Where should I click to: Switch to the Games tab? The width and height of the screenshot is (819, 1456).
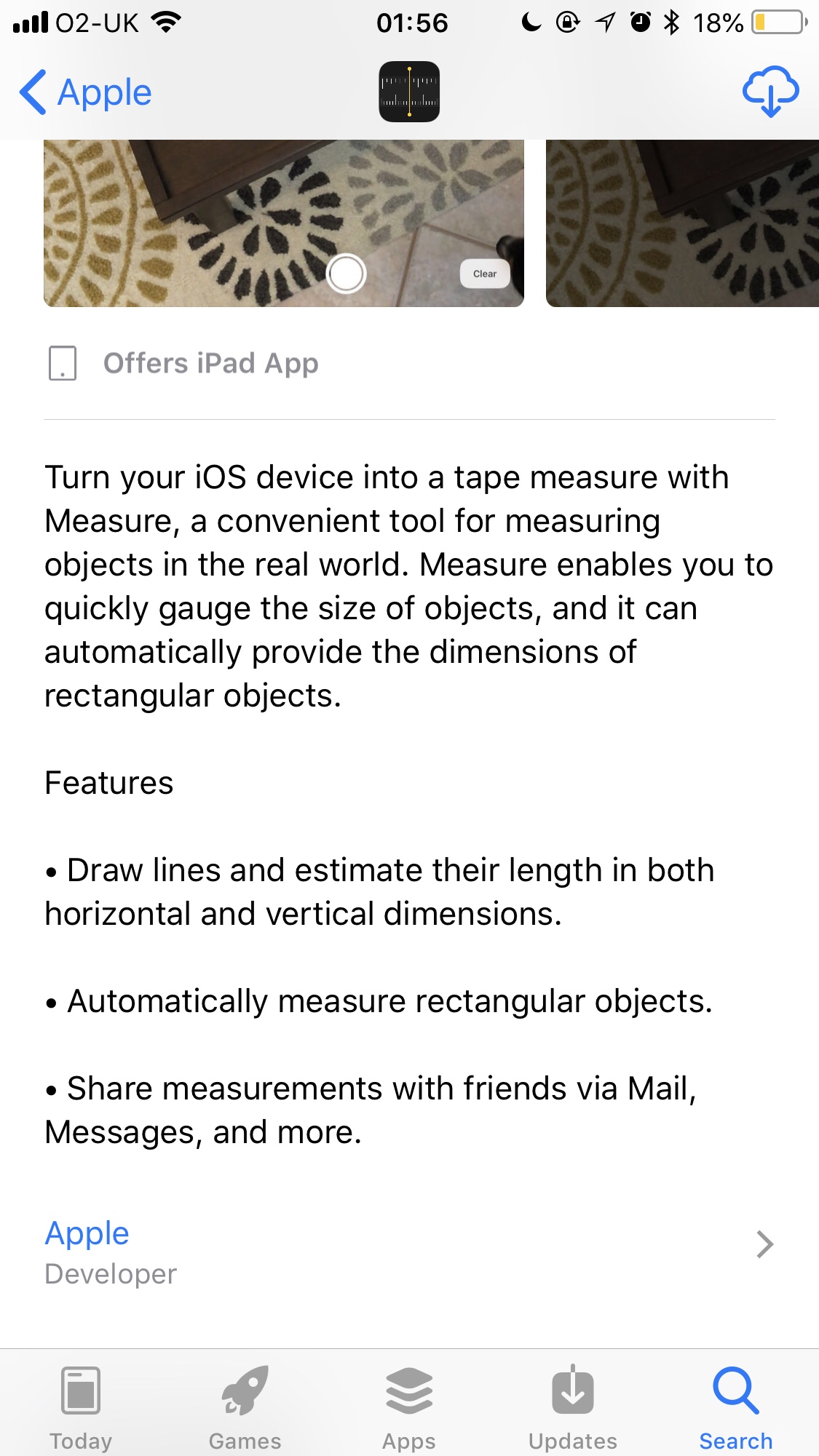(x=245, y=1408)
